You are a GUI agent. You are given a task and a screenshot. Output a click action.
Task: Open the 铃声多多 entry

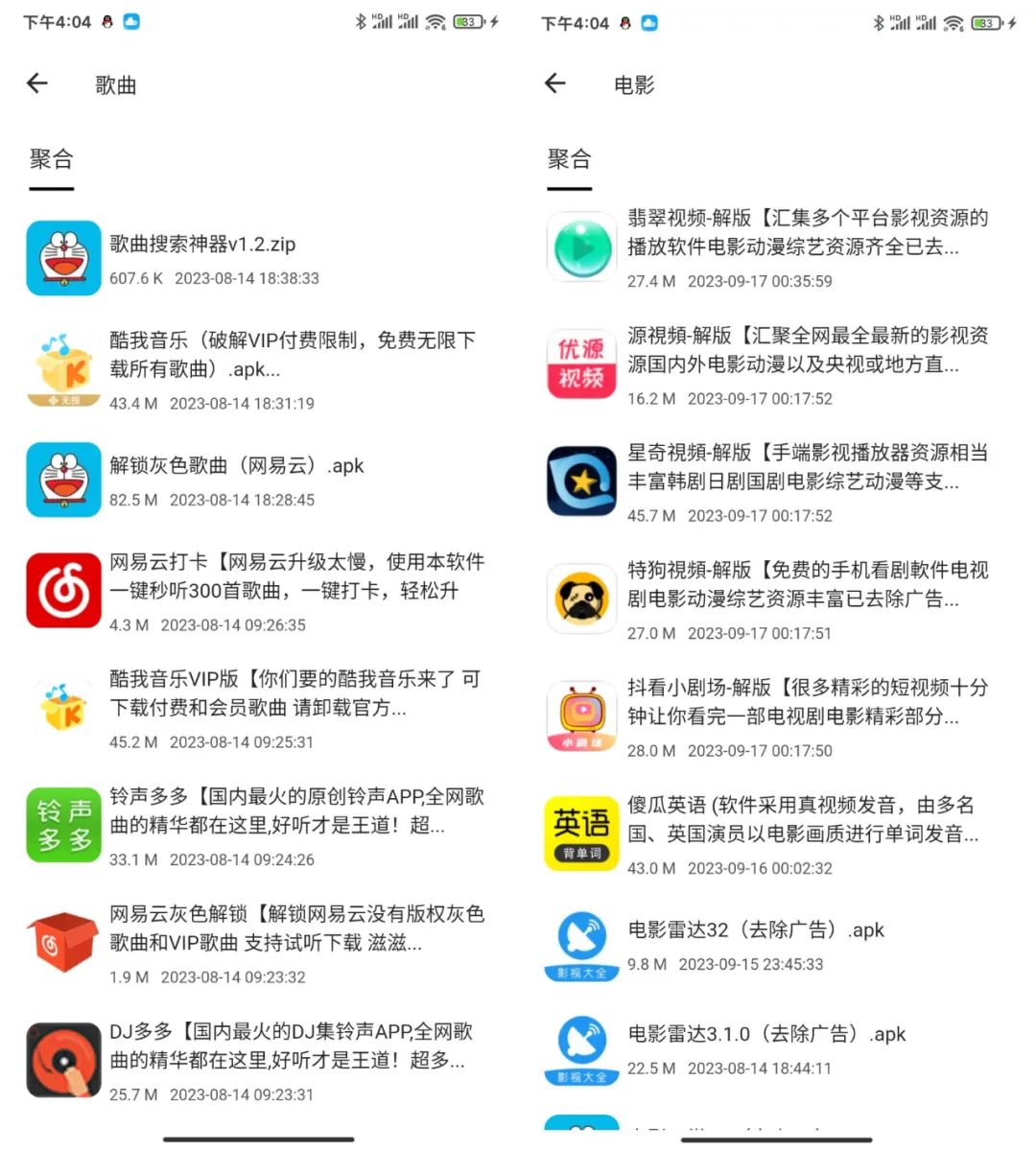(x=295, y=810)
